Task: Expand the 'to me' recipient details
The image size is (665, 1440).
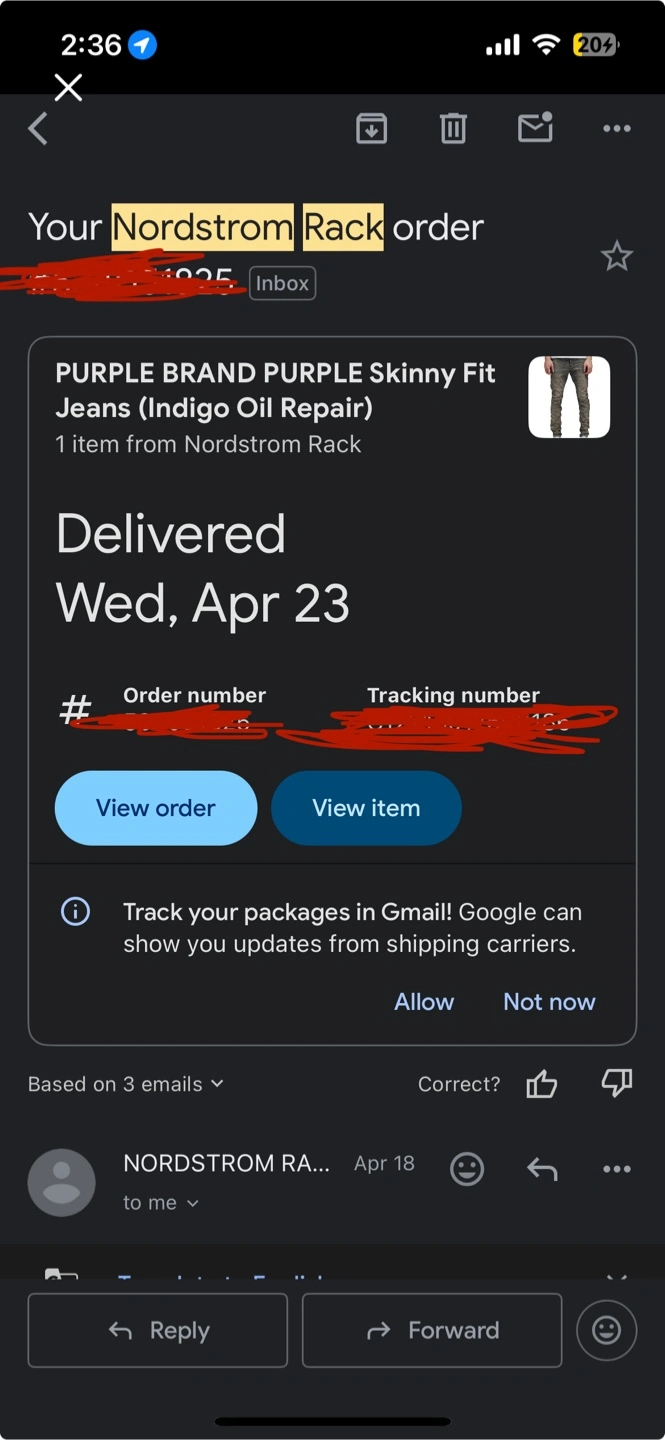Action: [x=161, y=1203]
